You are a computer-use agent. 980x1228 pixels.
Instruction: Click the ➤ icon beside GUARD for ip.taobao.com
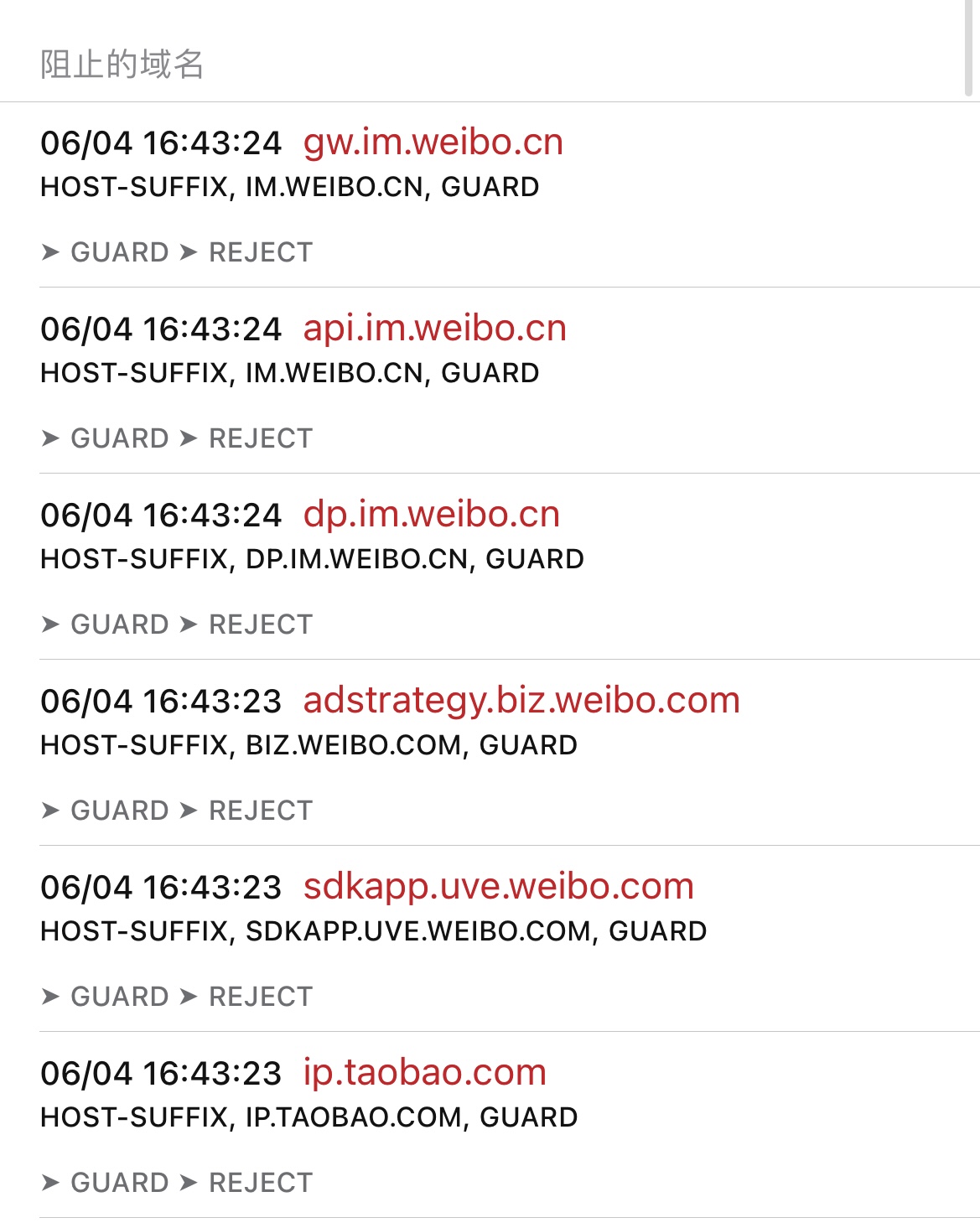(52, 1182)
